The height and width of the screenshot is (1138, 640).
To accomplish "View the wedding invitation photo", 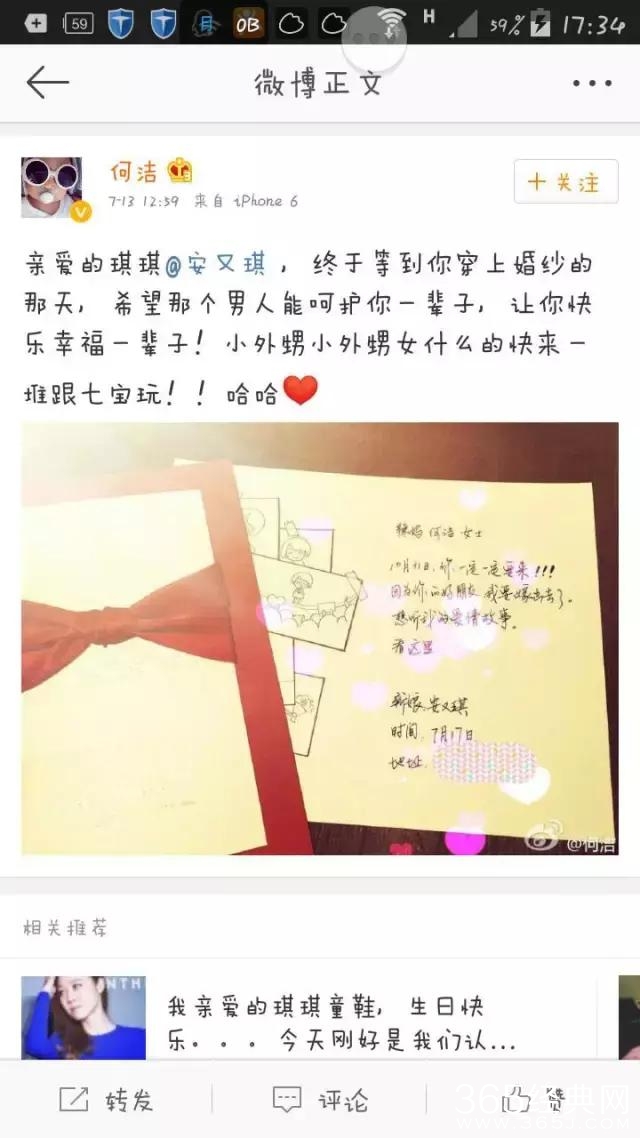I will tap(320, 638).
